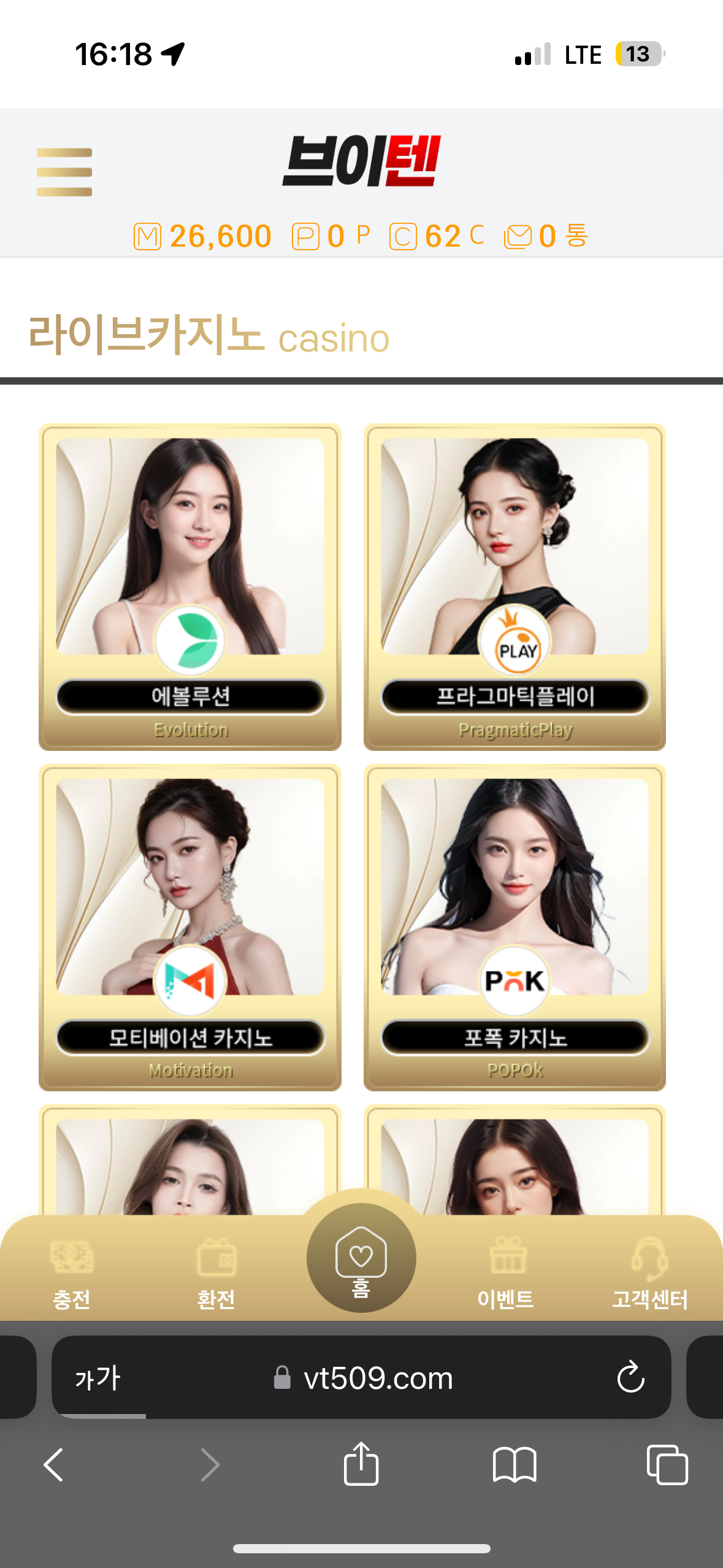Image resolution: width=723 pixels, height=1568 pixels.
Task: Open the 에볼루션 Evolution casino card
Action: pos(190,586)
